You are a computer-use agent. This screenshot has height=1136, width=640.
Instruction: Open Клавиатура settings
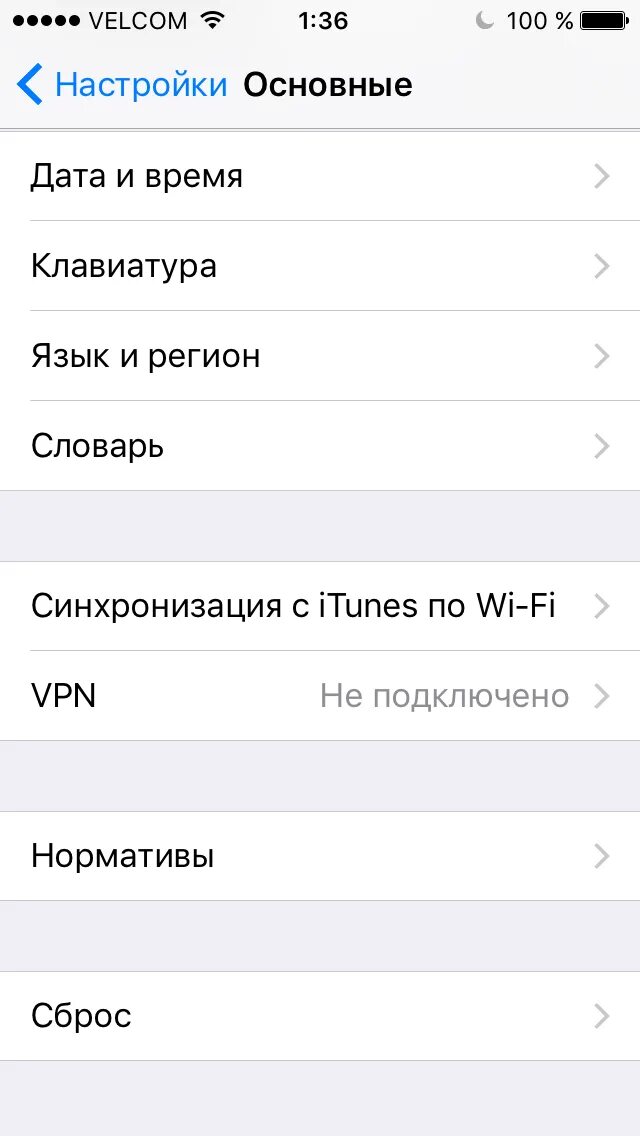coord(320,266)
